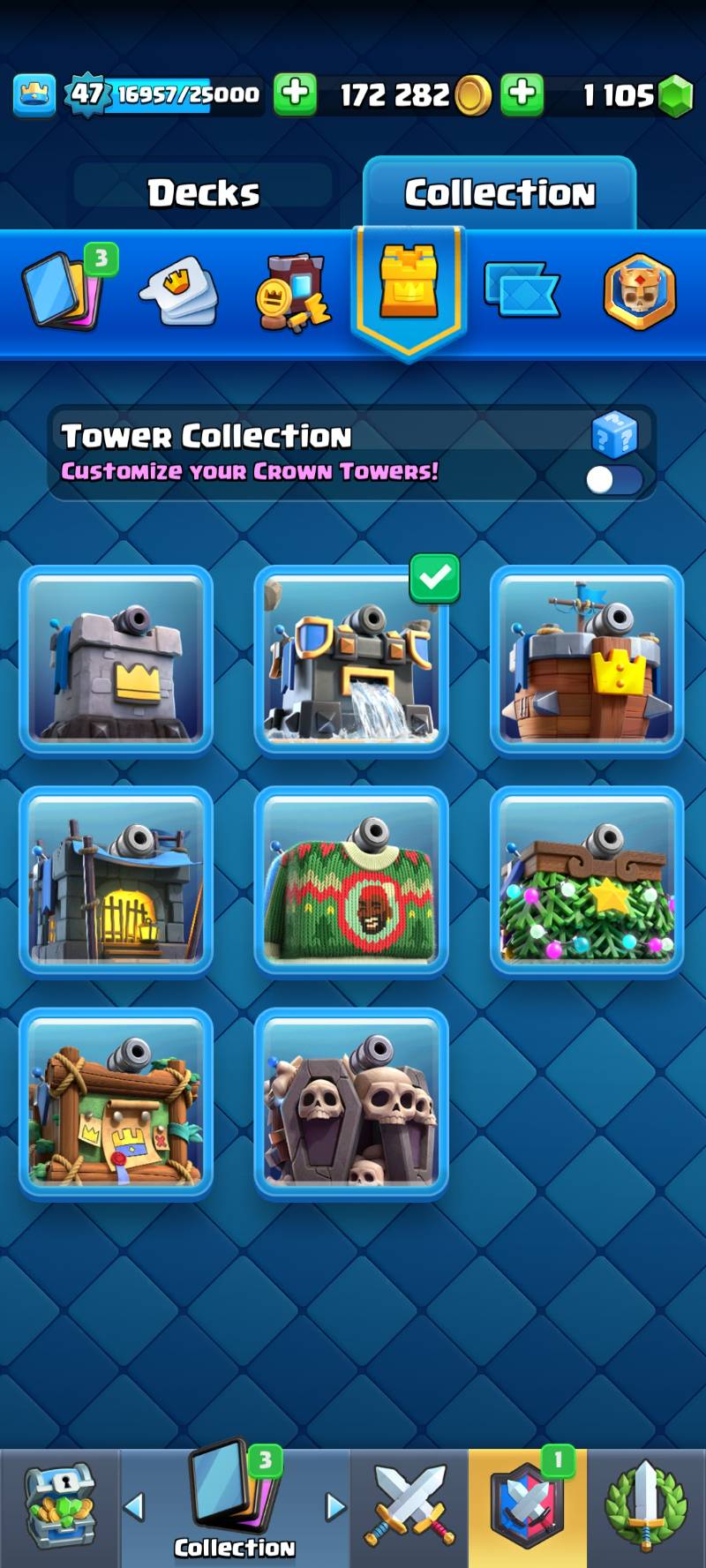Open the clan shield tab

[x=528, y=1507]
